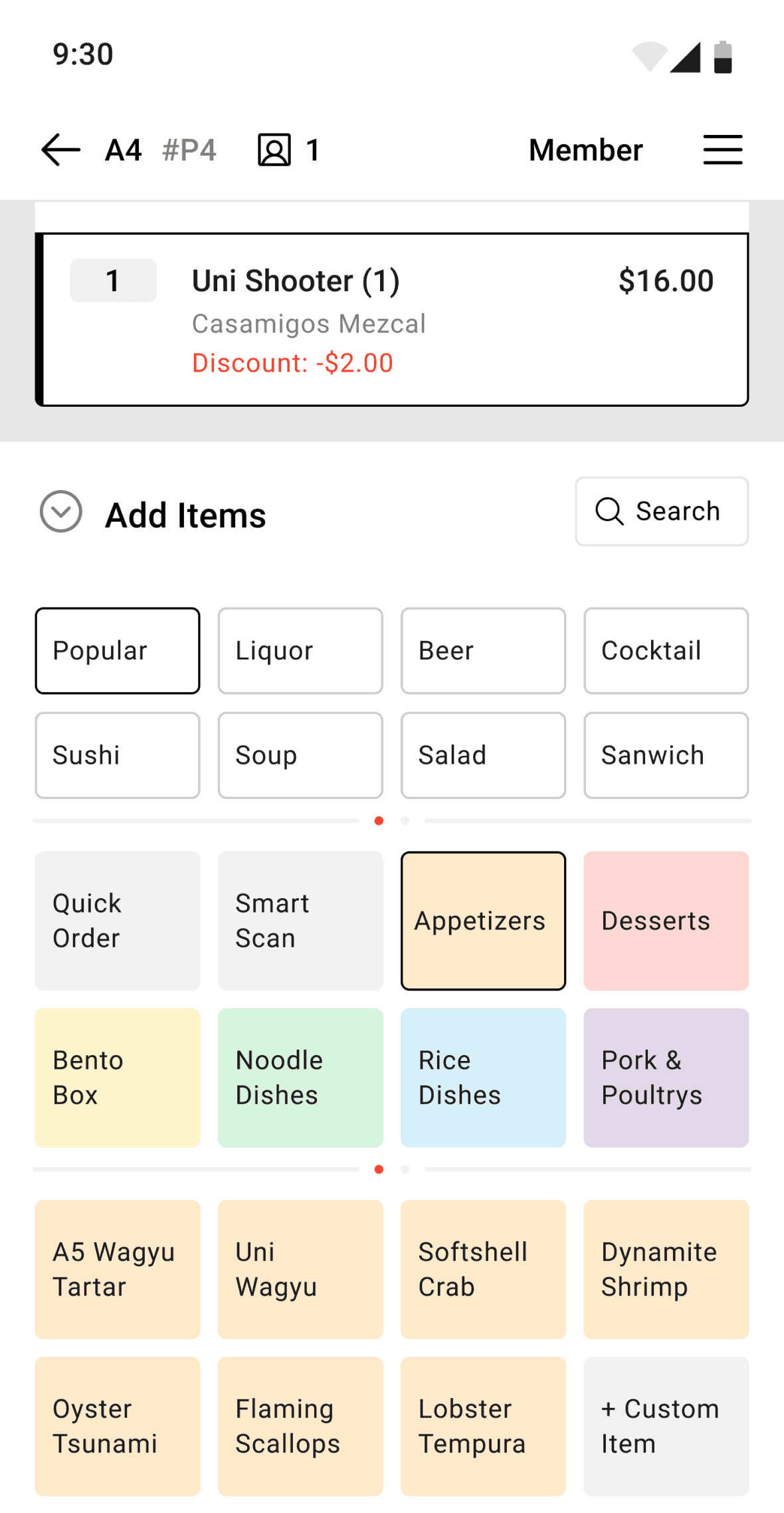Add A5 Wagyu Tartar to order

coord(118,1269)
